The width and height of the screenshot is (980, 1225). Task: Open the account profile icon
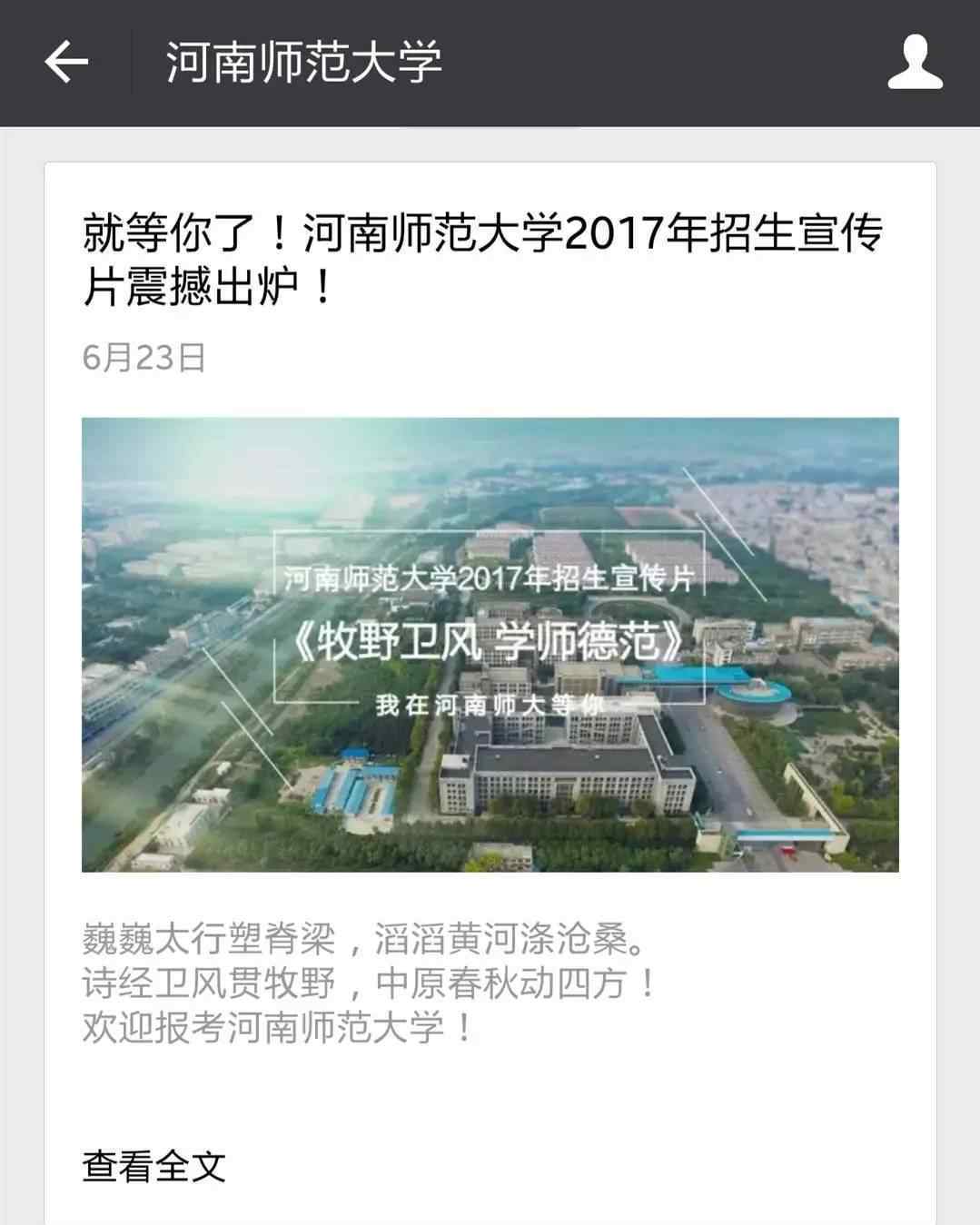coord(915,63)
